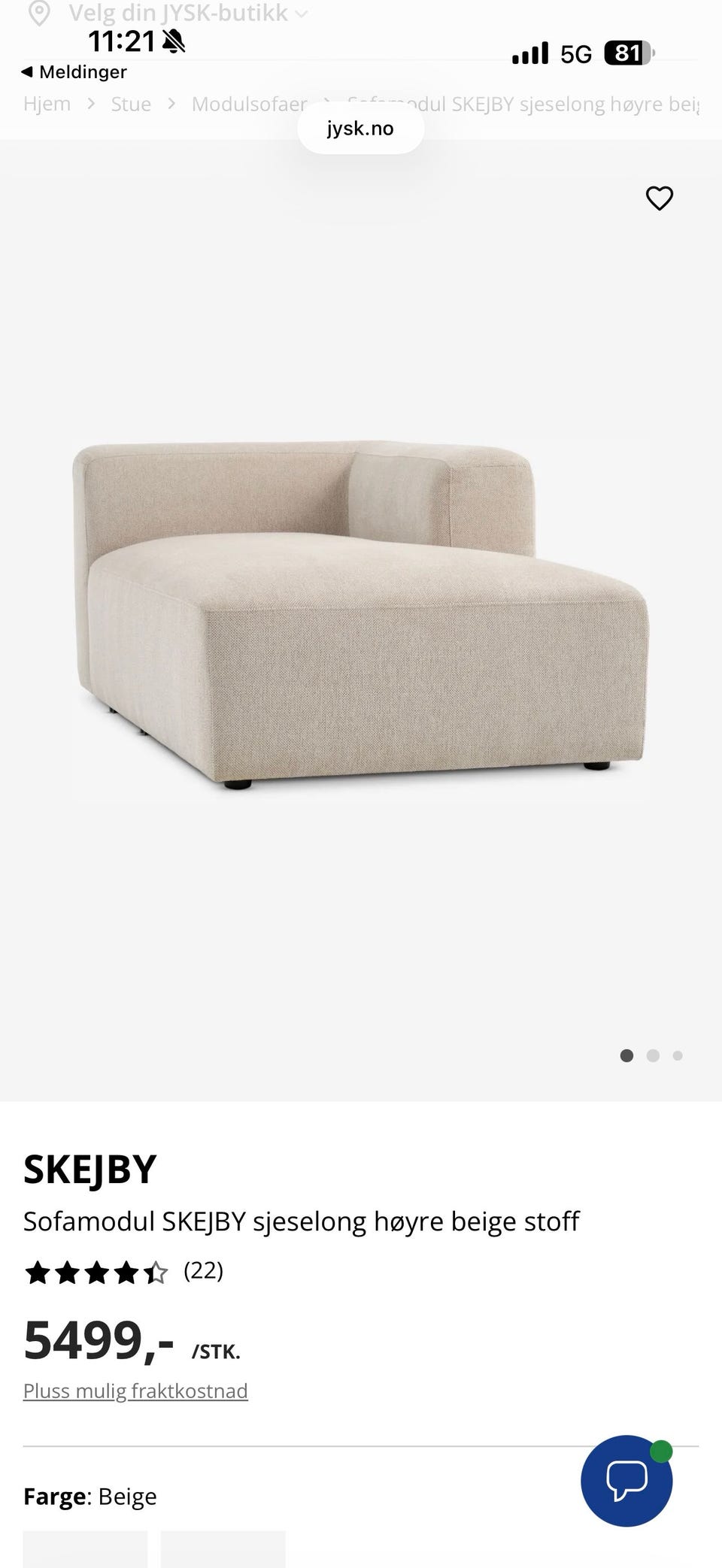Open the chat support bubble
The height and width of the screenshot is (1568, 722).
click(626, 1481)
